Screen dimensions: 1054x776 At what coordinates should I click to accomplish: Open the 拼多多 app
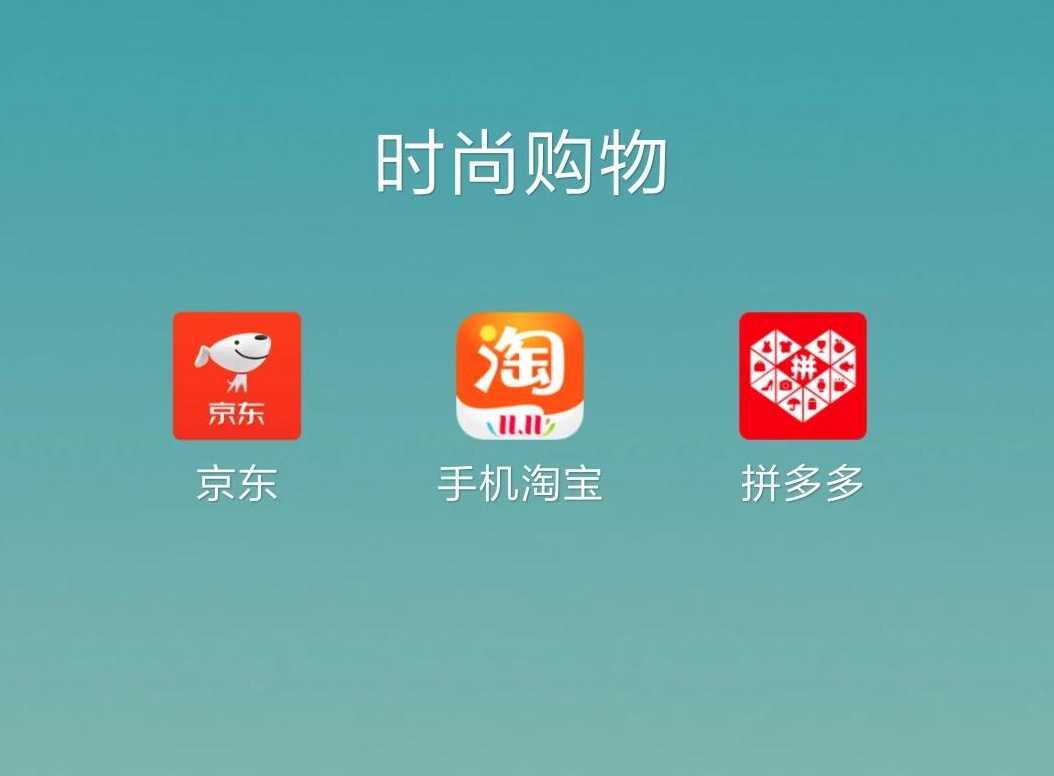[x=802, y=376]
